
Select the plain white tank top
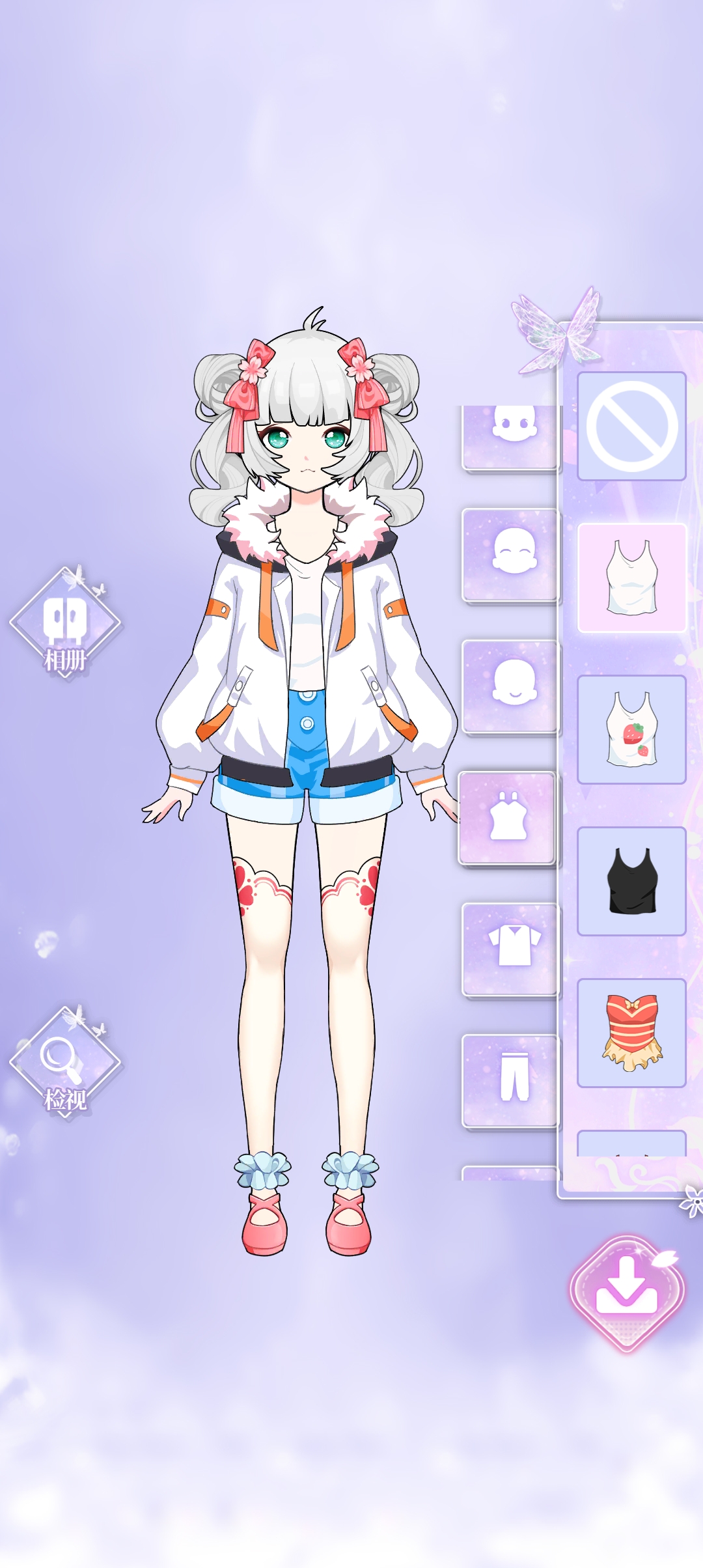[x=631, y=578]
